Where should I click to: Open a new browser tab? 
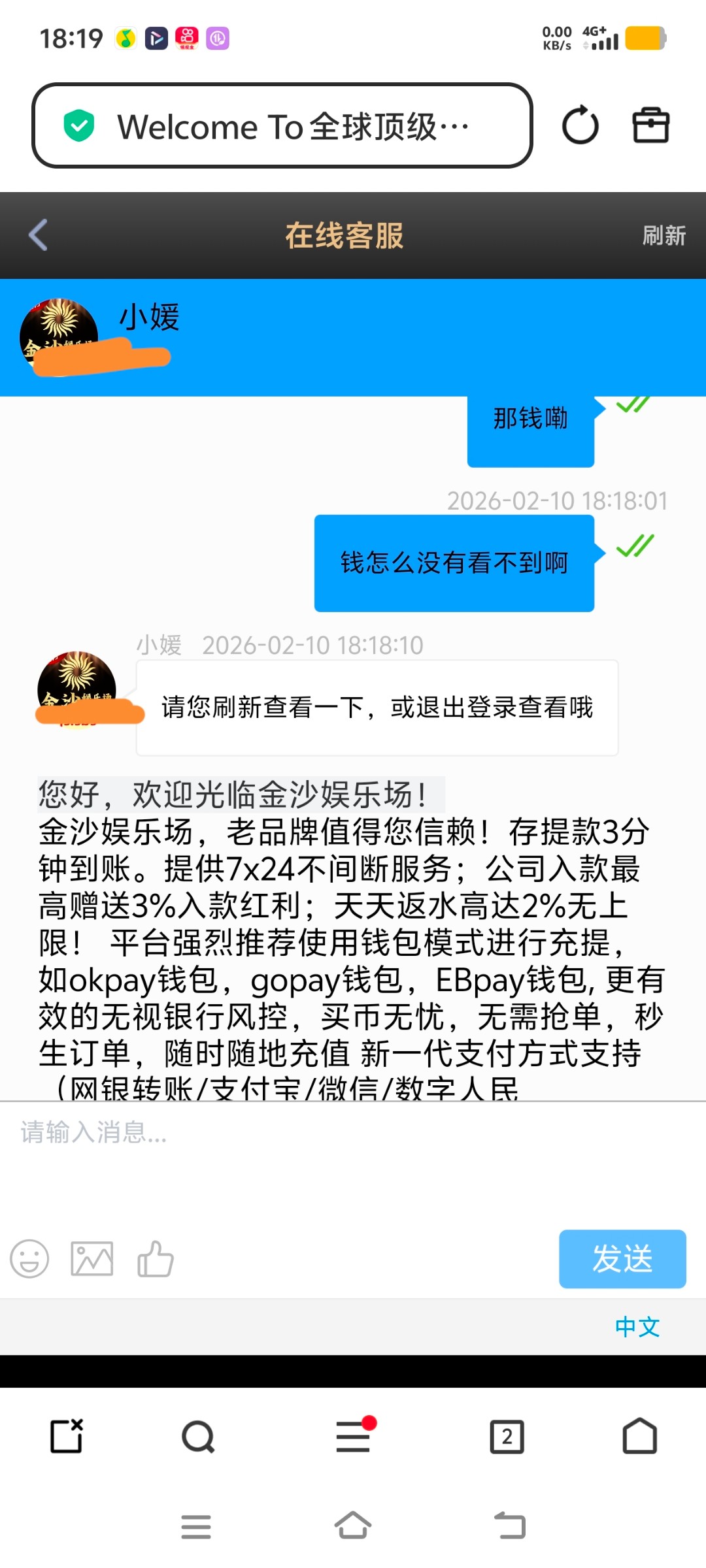pyautogui.click(x=67, y=1437)
